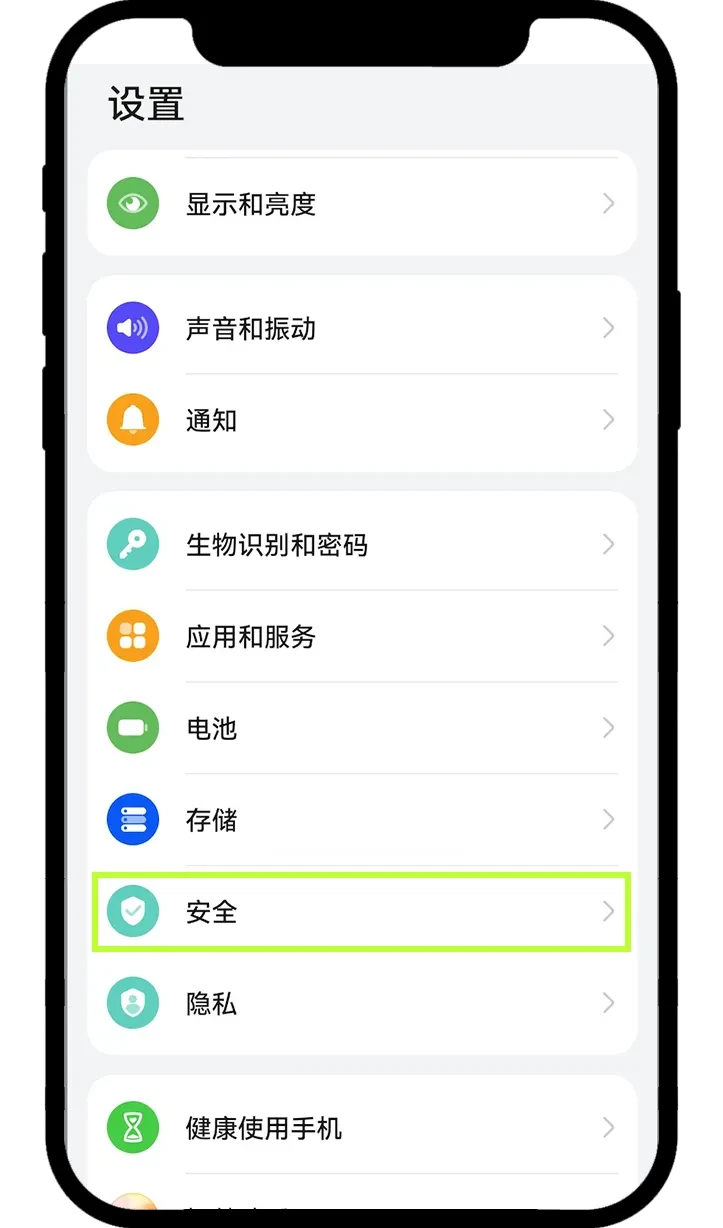The height and width of the screenshot is (1228, 723).
Task: Open 存储 settings
Action: coord(360,820)
